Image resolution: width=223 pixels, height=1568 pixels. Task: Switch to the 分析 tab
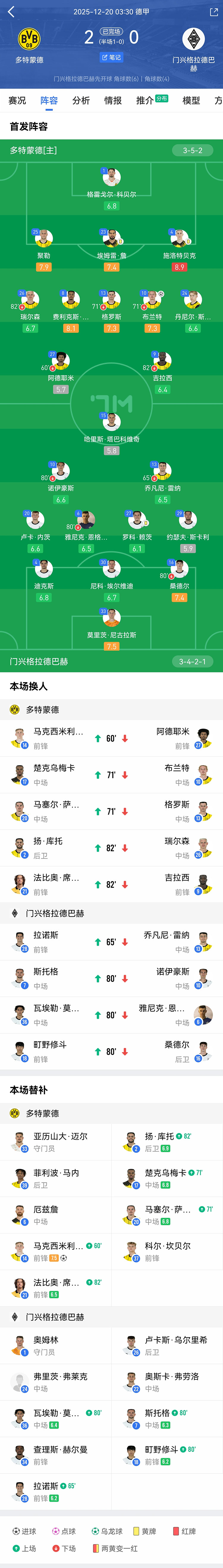(81, 100)
